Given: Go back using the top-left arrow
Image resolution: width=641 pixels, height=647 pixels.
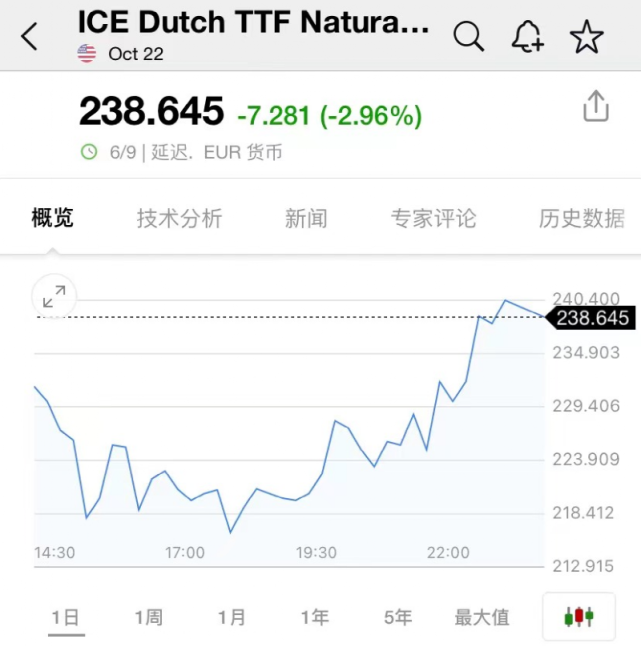Looking at the screenshot, I should tap(30, 37).
